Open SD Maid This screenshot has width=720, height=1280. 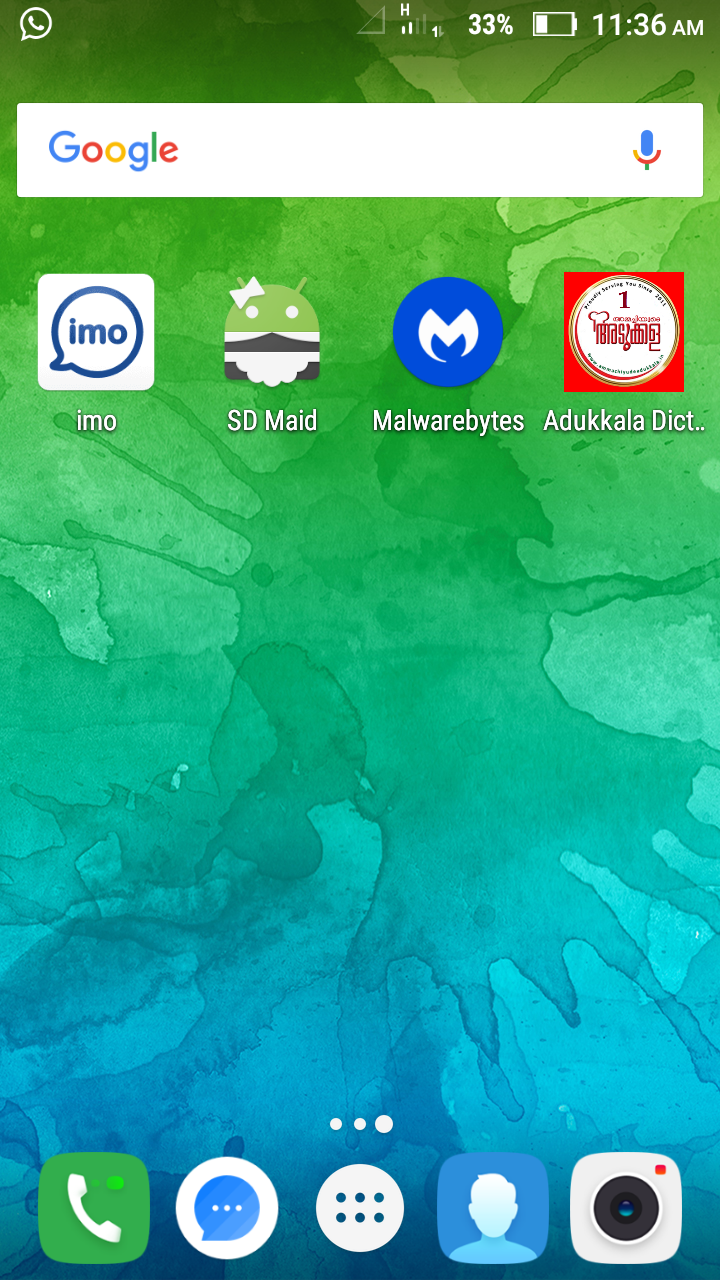pyautogui.click(x=272, y=333)
